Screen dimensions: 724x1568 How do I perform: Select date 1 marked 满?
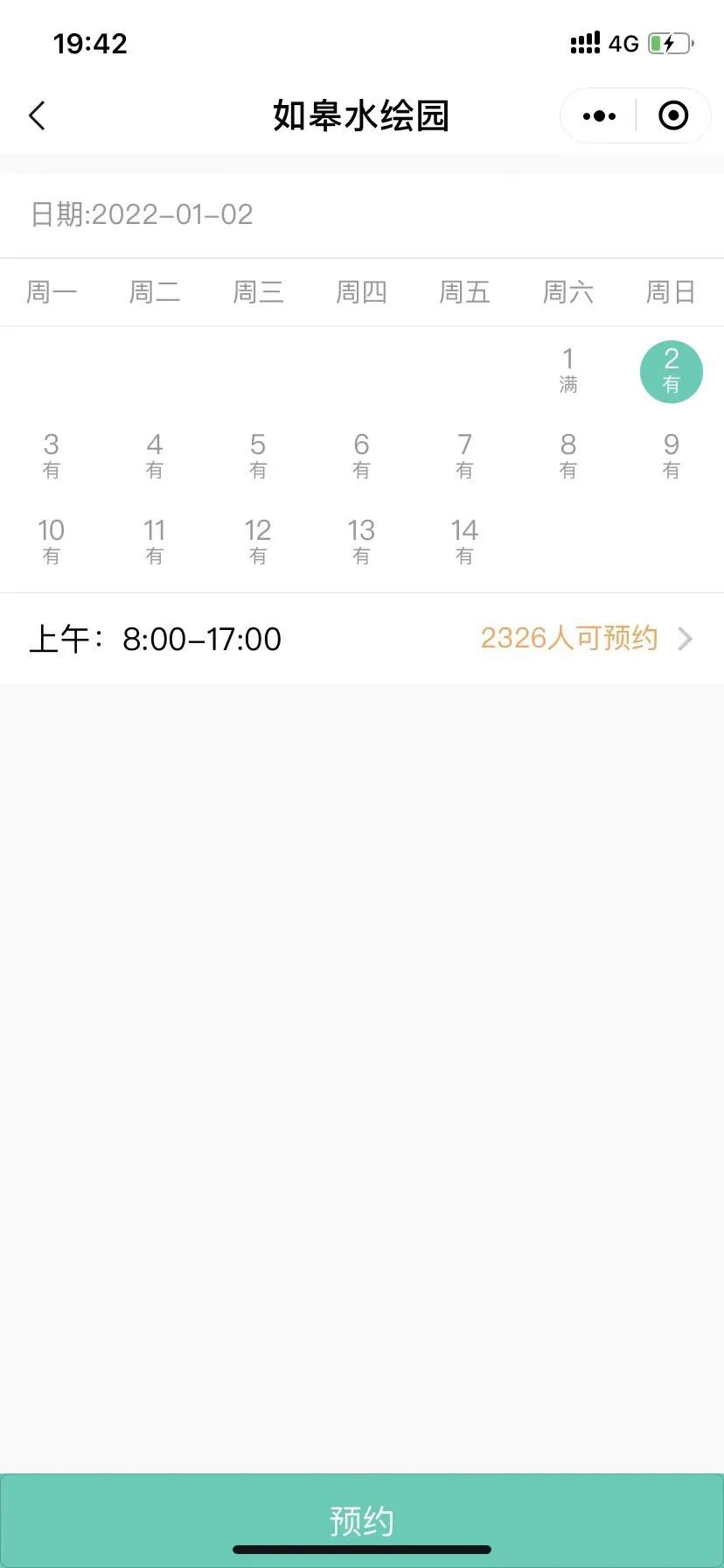(568, 370)
